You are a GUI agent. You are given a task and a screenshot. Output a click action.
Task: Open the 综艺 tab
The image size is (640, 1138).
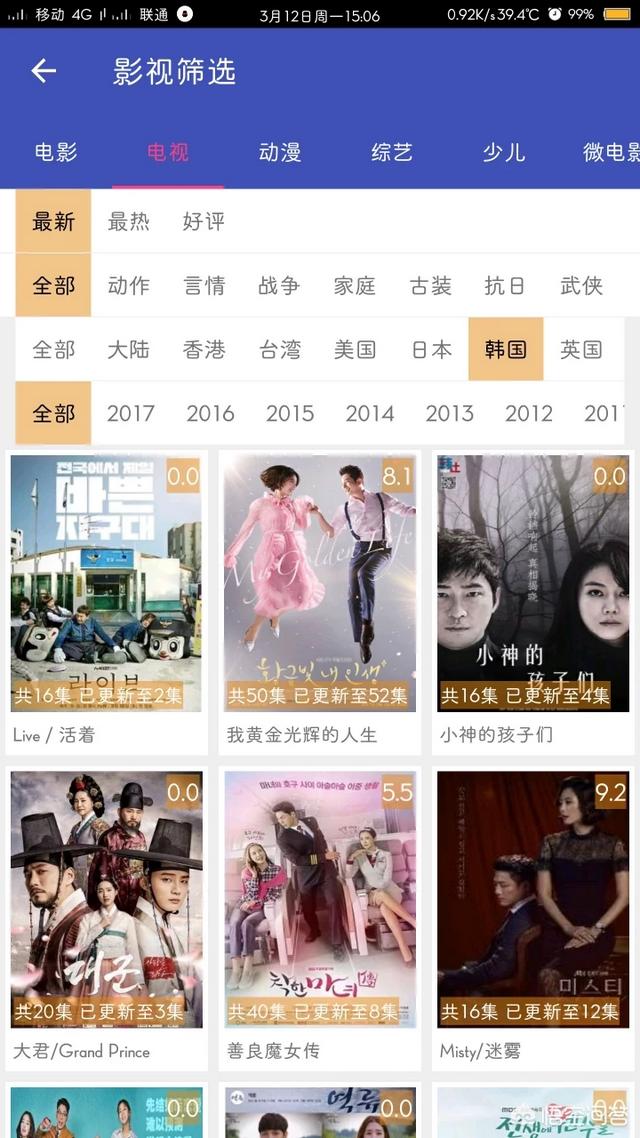pos(392,152)
